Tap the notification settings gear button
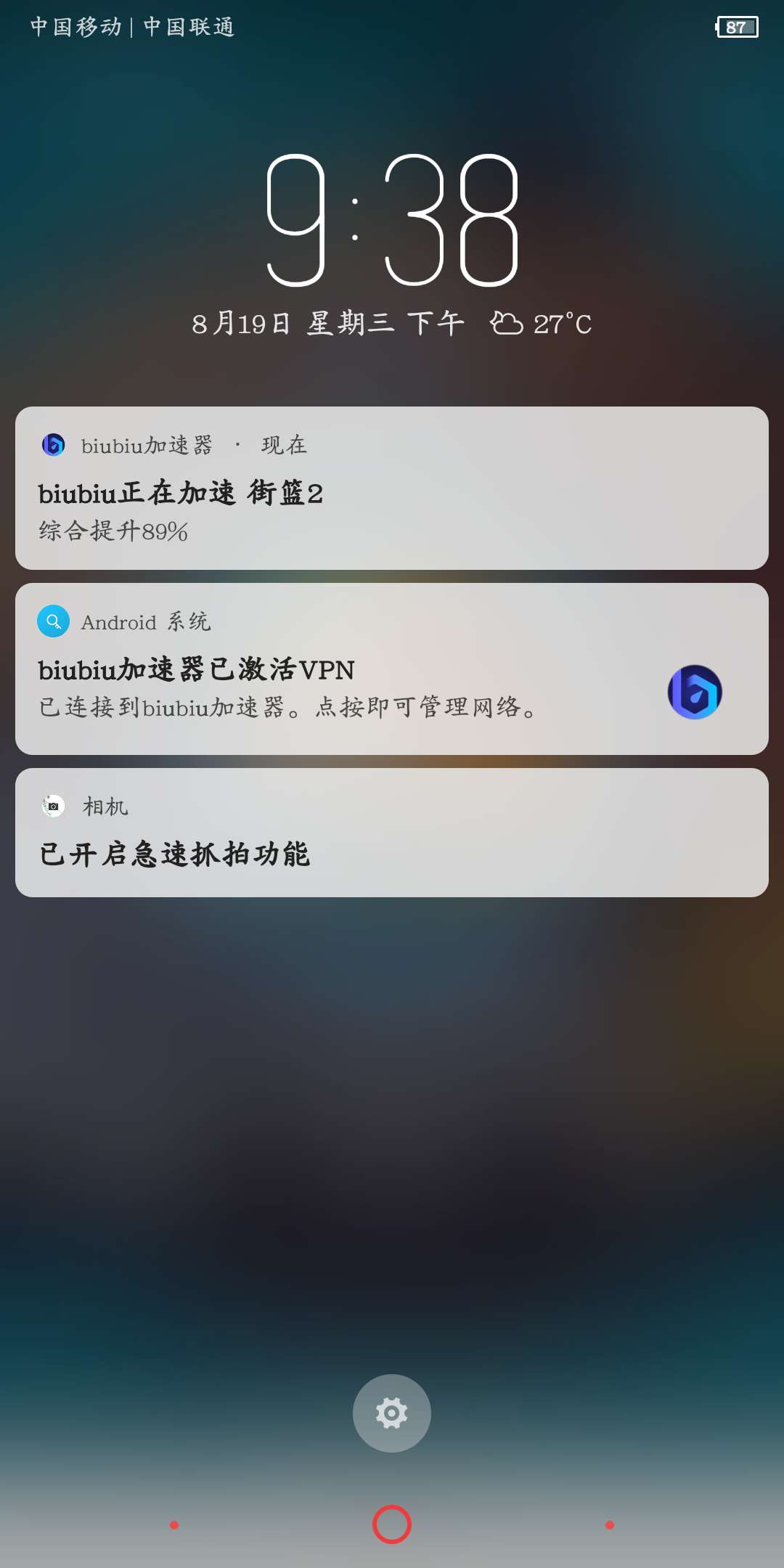The height and width of the screenshot is (1568, 784). 392,1413
